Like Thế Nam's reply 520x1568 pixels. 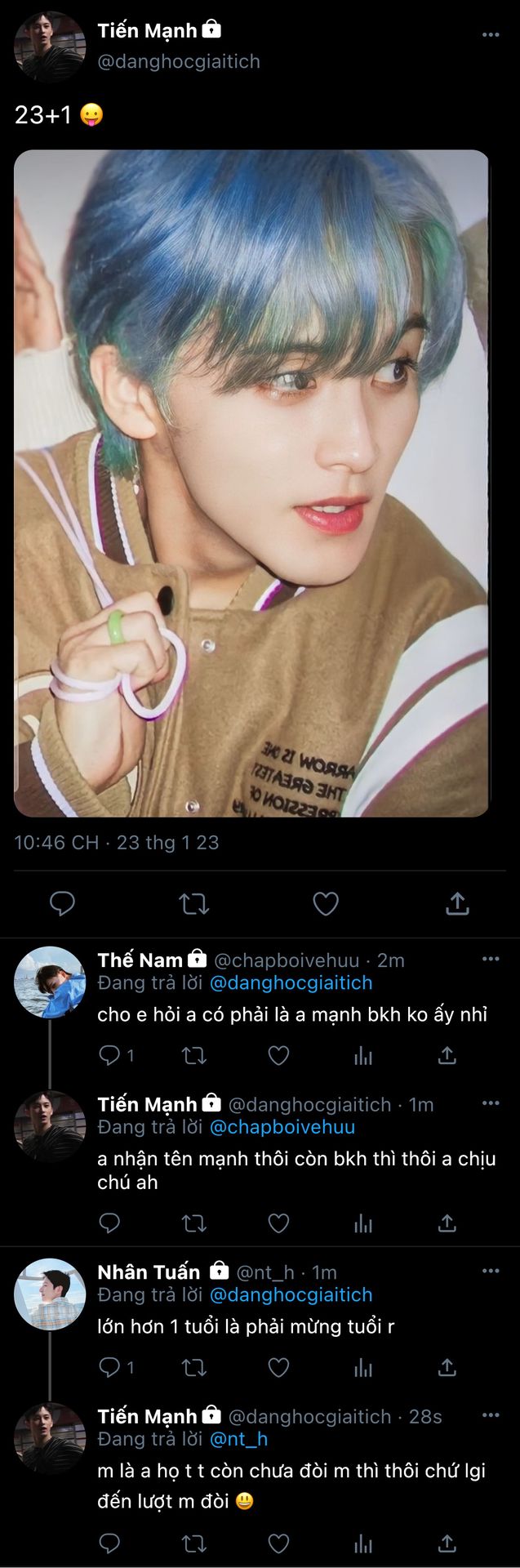pos(279,1055)
